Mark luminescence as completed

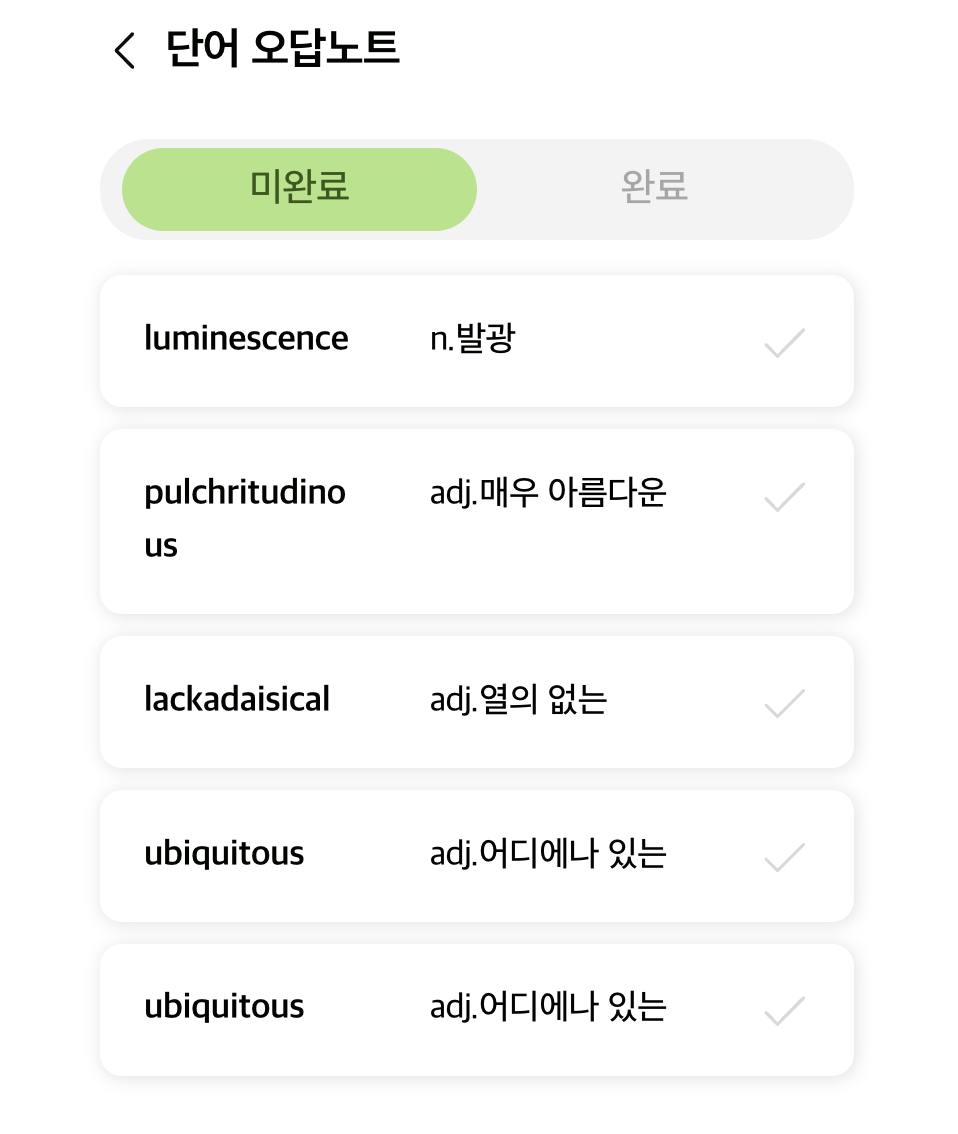[784, 343]
